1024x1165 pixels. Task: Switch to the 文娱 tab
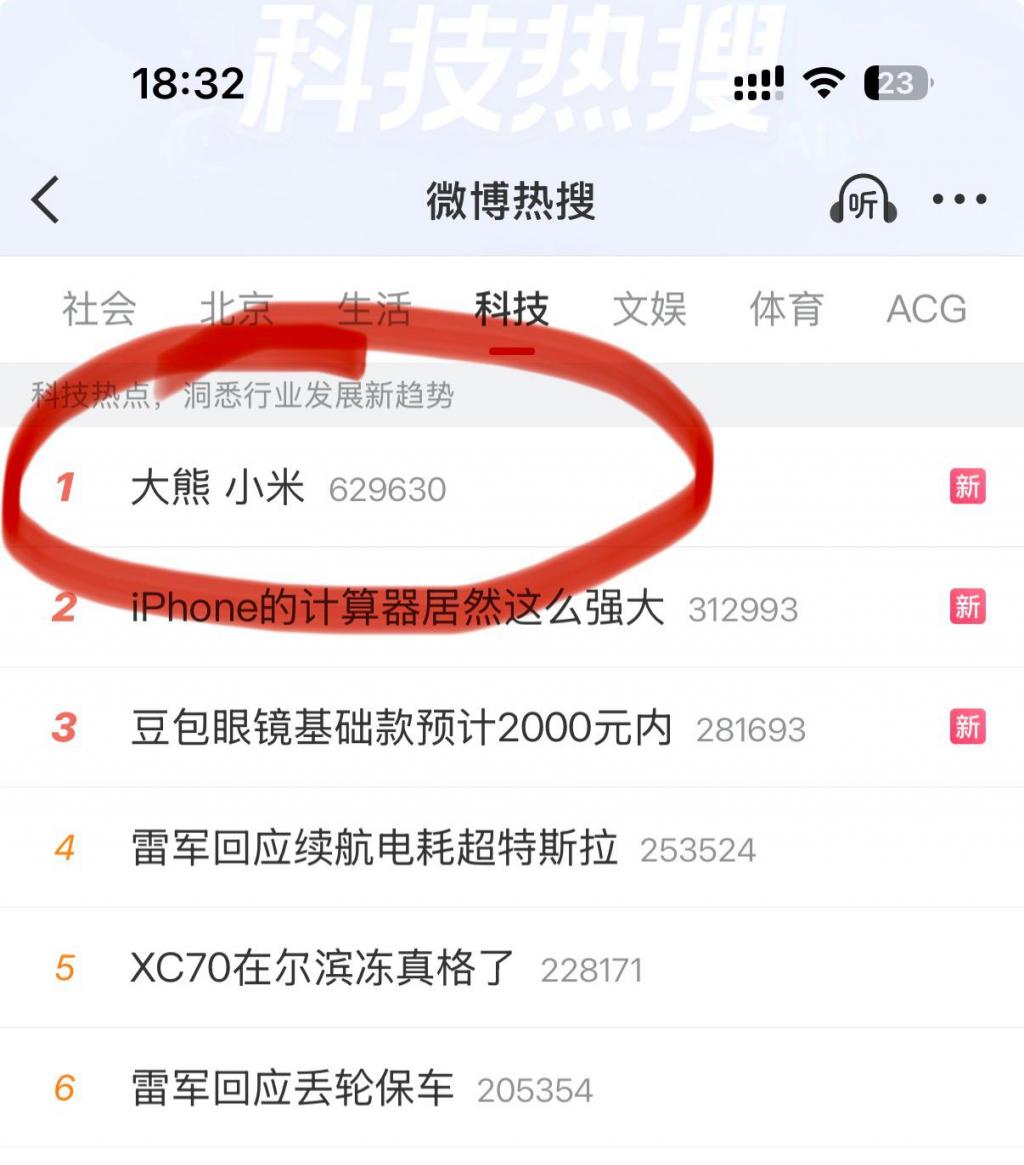tap(649, 309)
